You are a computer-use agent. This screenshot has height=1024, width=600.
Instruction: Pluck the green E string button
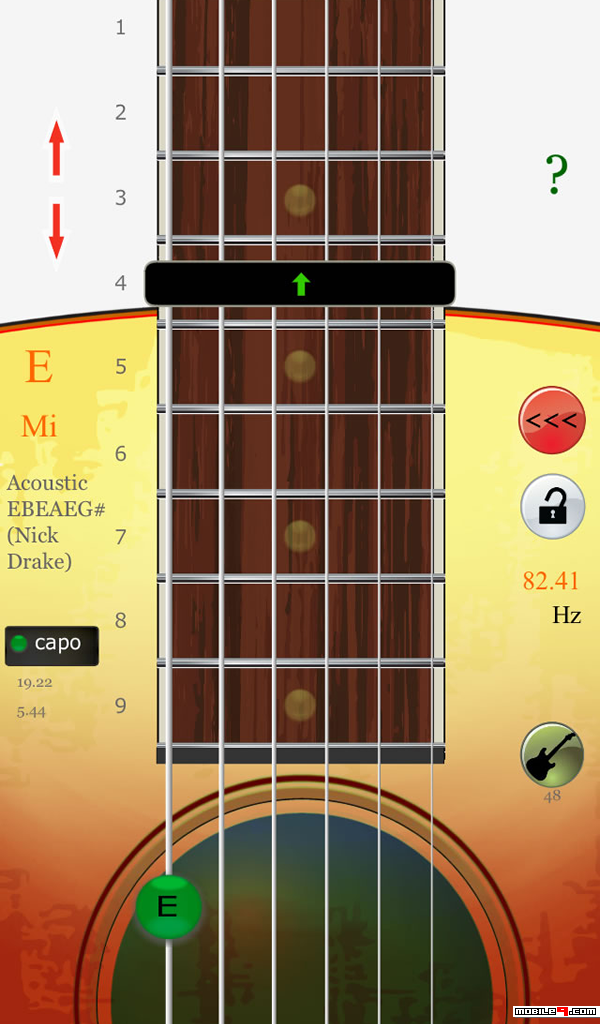point(168,907)
